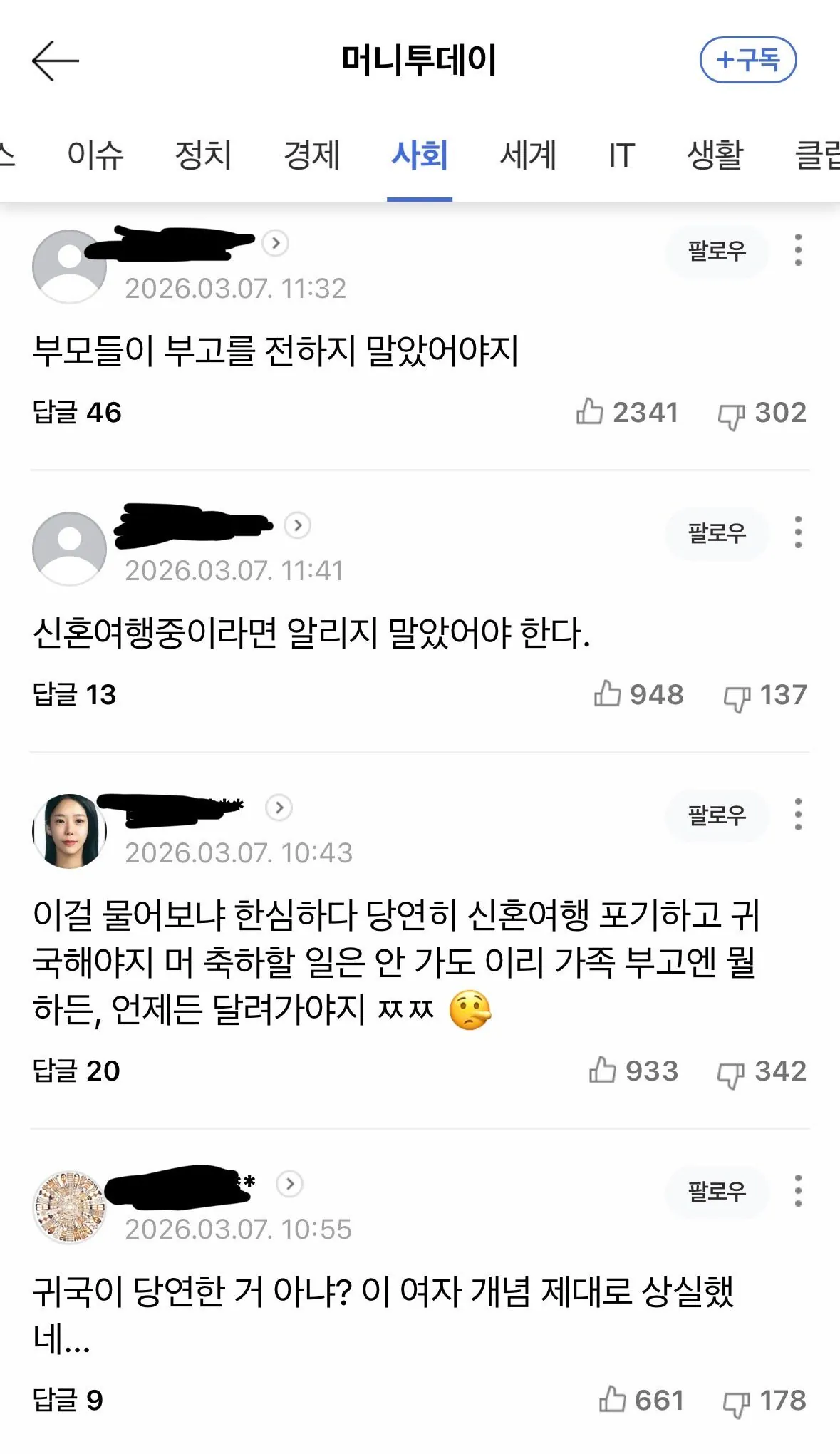Open the 경제 tab
The width and height of the screenshot is (840, 1454).
tap(311, 155)
